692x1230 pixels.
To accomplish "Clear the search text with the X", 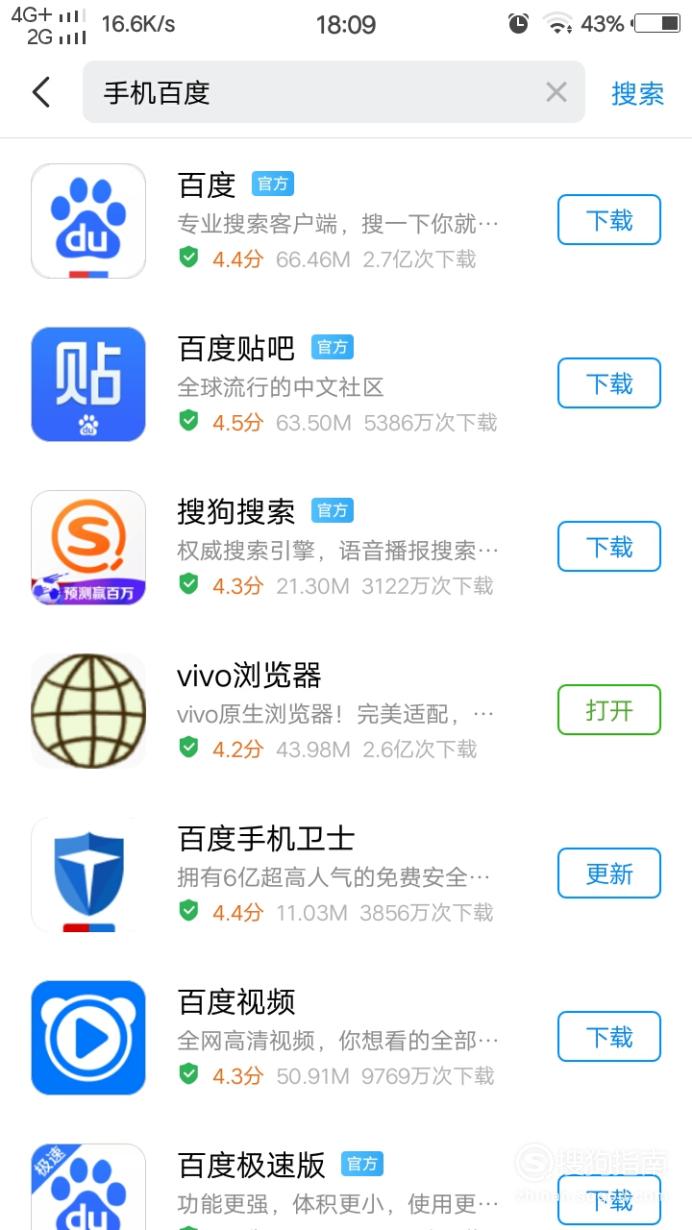I will 556,92.
